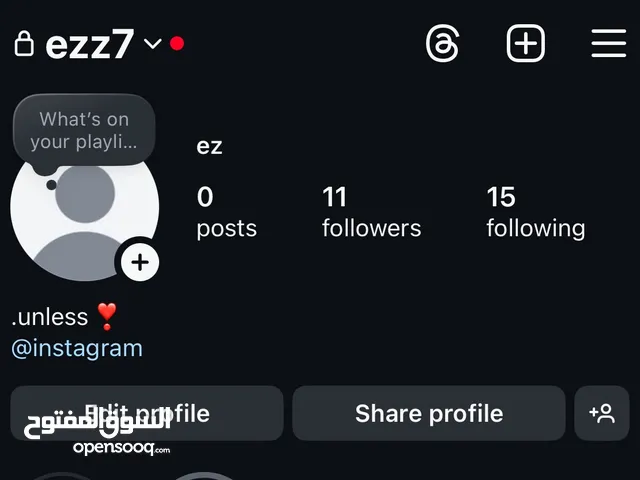Open the discover people icon button
The width and height of the screenshot is (640, 480).
click(602, 413)
